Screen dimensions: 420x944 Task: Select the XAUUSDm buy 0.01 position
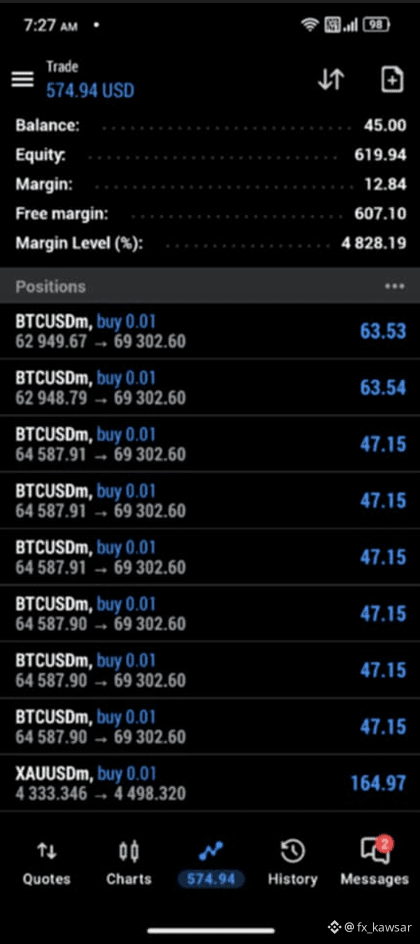tap(210, 783)
